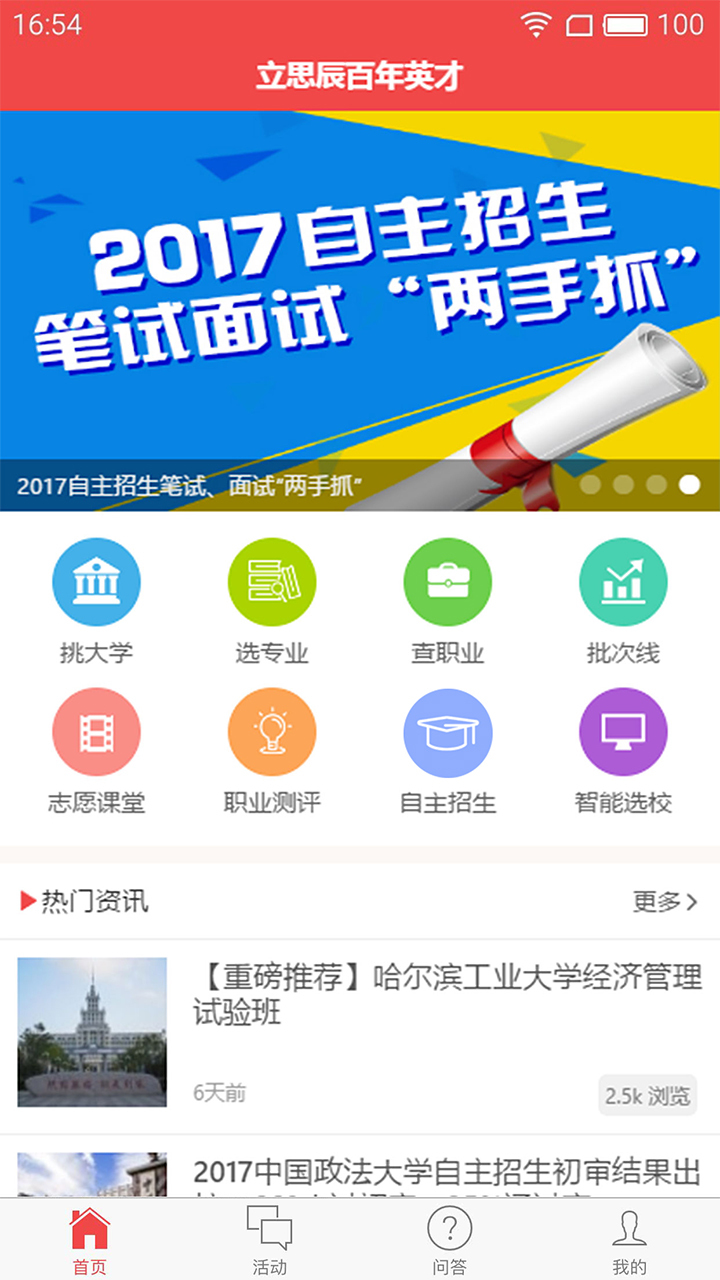
Task: Switch to the 问答 tab
Action: [x=450, y=1240]
